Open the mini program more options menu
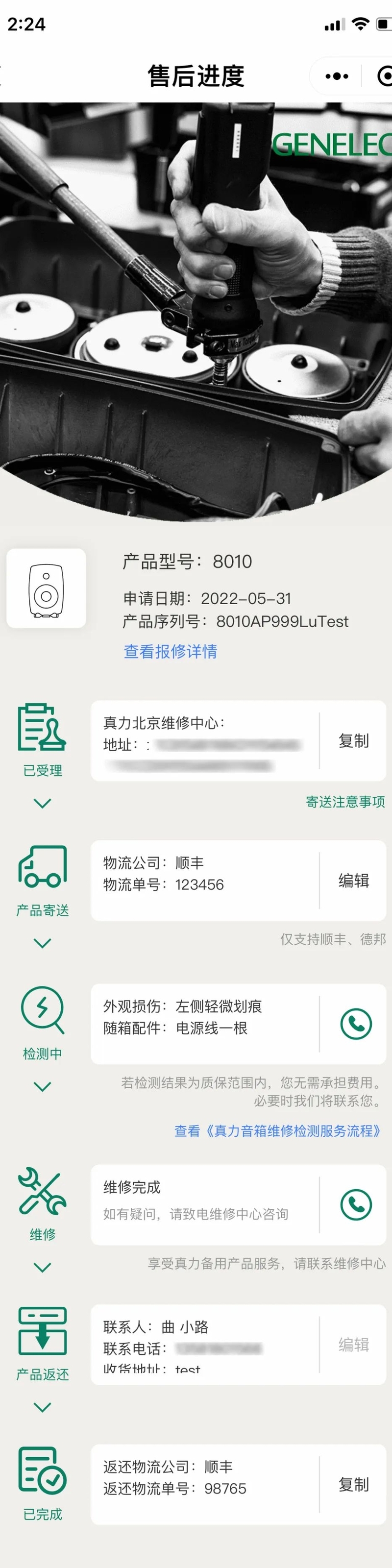Viewport: 392px width, 1568px height. coord(337,76)
